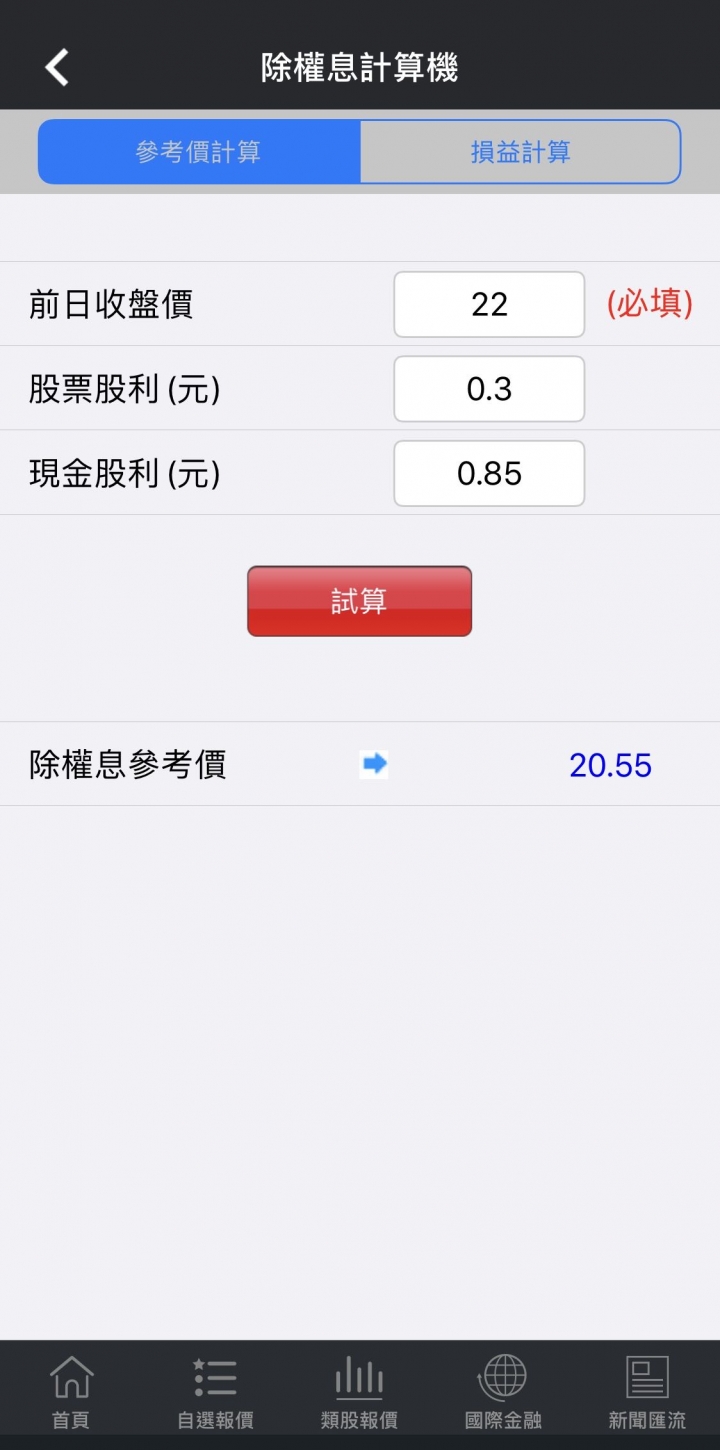Open the 首頁 tab

click(x=71, y=1392)
